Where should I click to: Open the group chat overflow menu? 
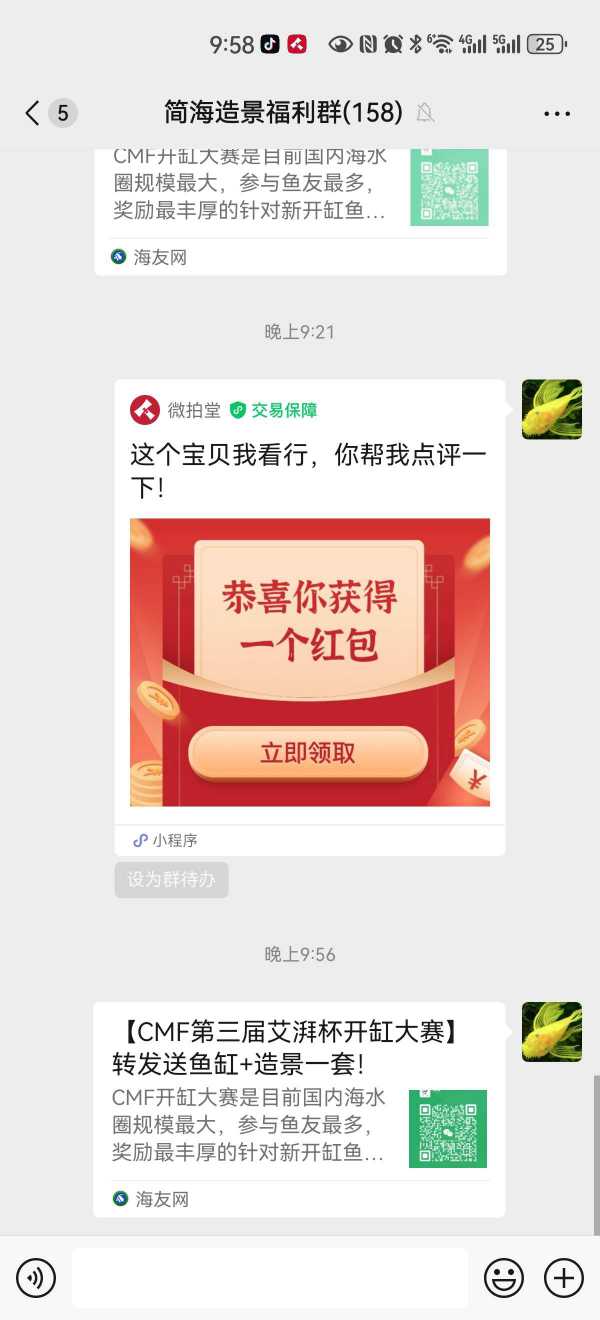pyautogui.click(x=557, y=113)
